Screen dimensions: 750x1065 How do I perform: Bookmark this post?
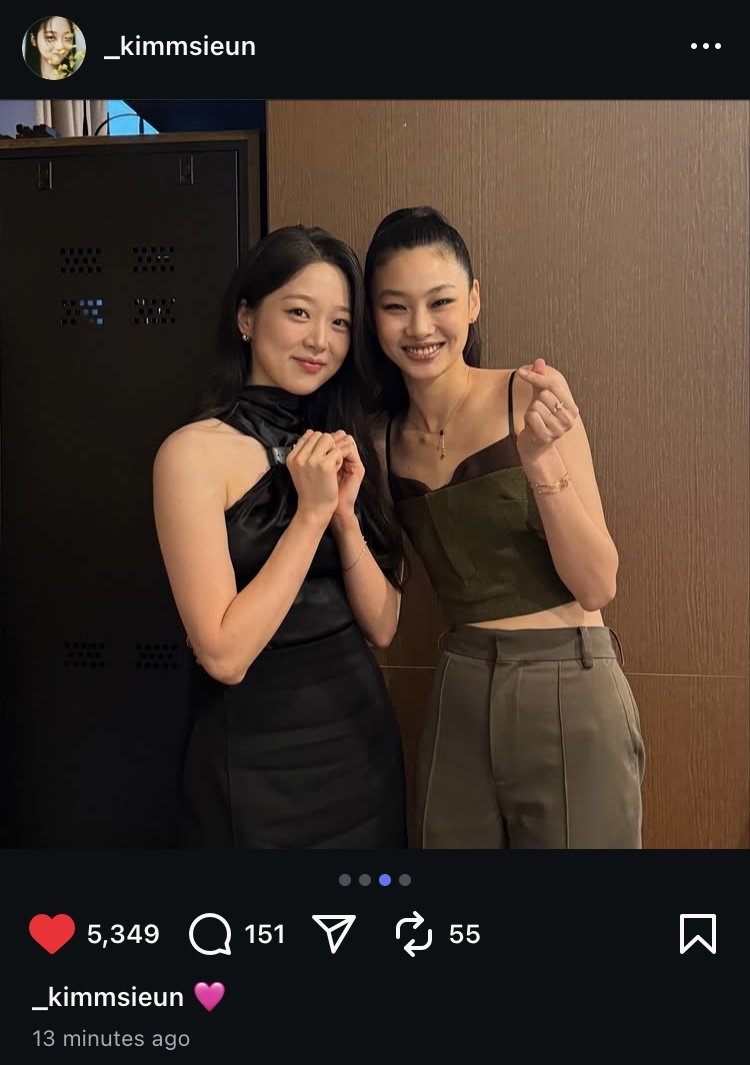(697, 934)
